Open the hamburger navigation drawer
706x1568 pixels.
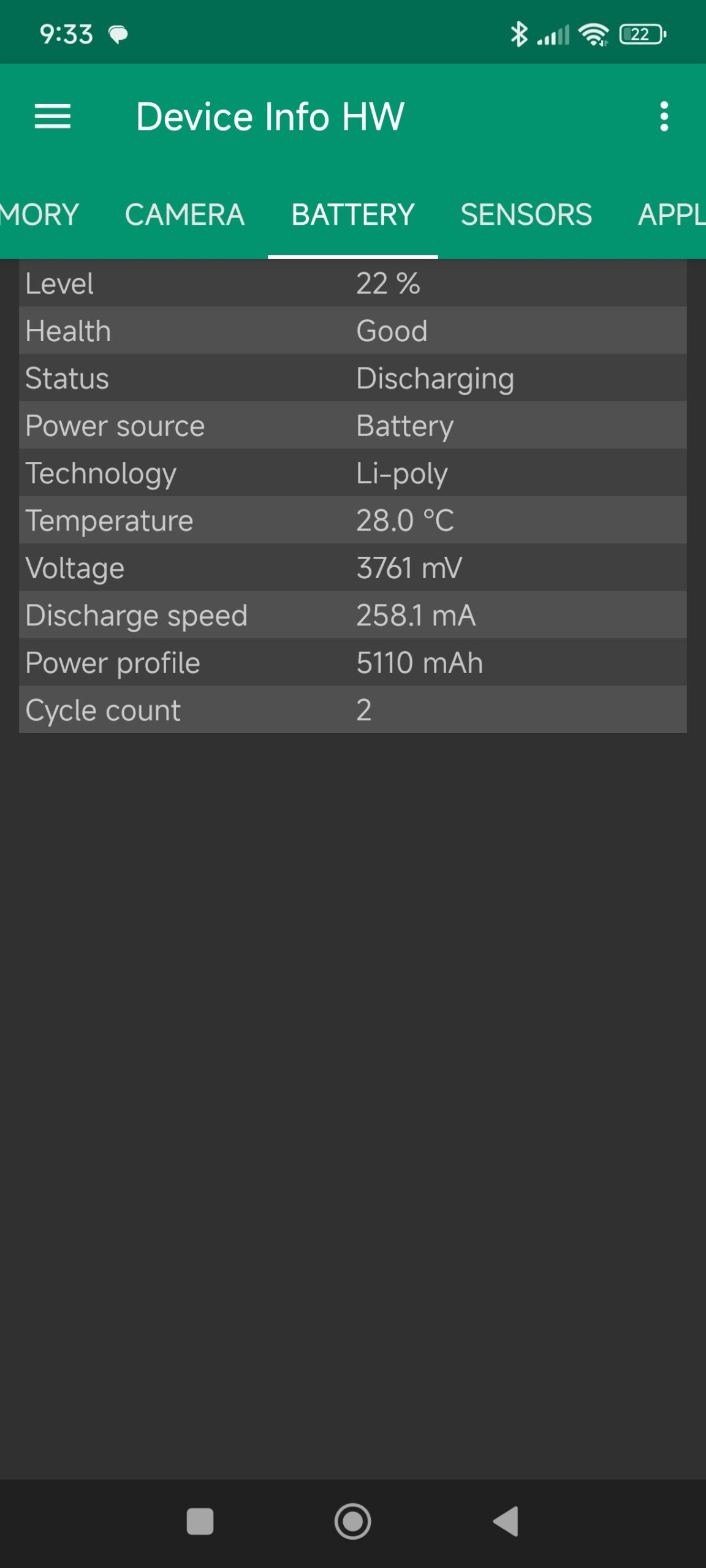(x=53, y=116)
